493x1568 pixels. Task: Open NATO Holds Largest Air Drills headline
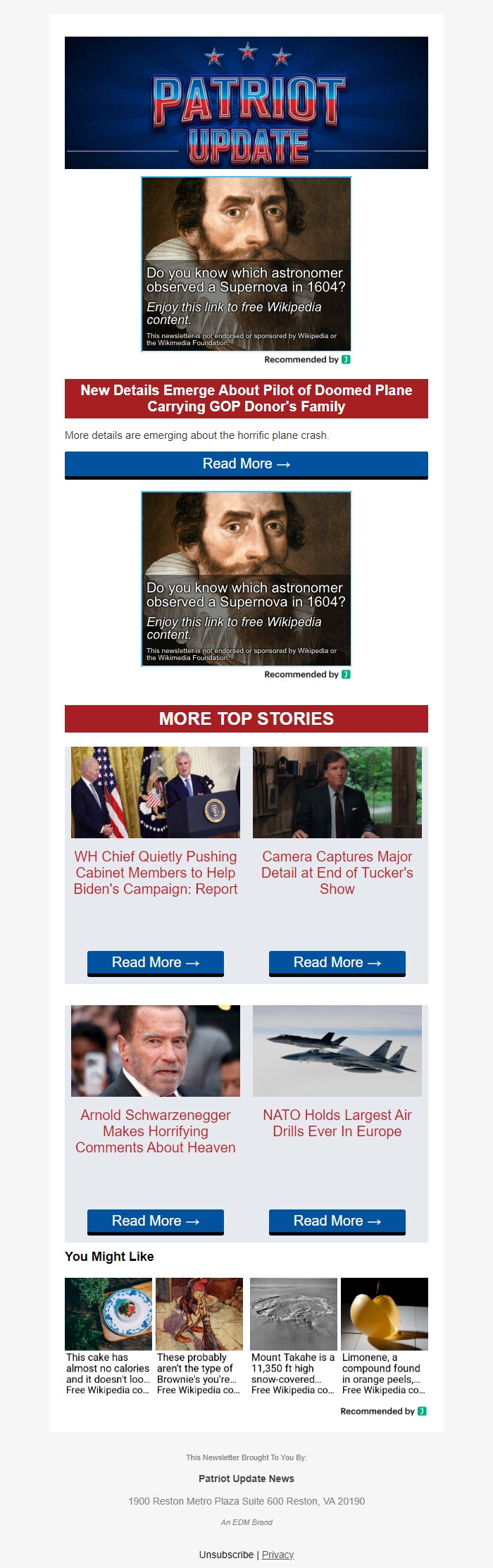[337, 1124]
